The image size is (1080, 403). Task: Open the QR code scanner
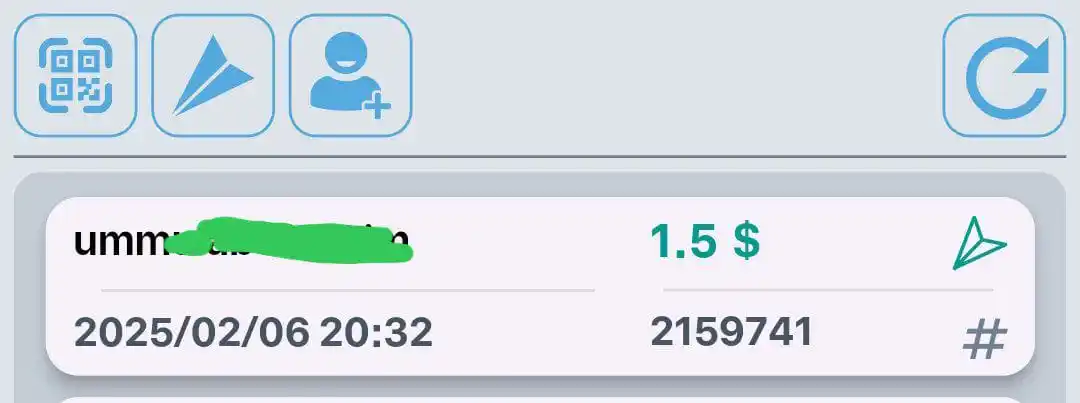(x=75, y=75)
